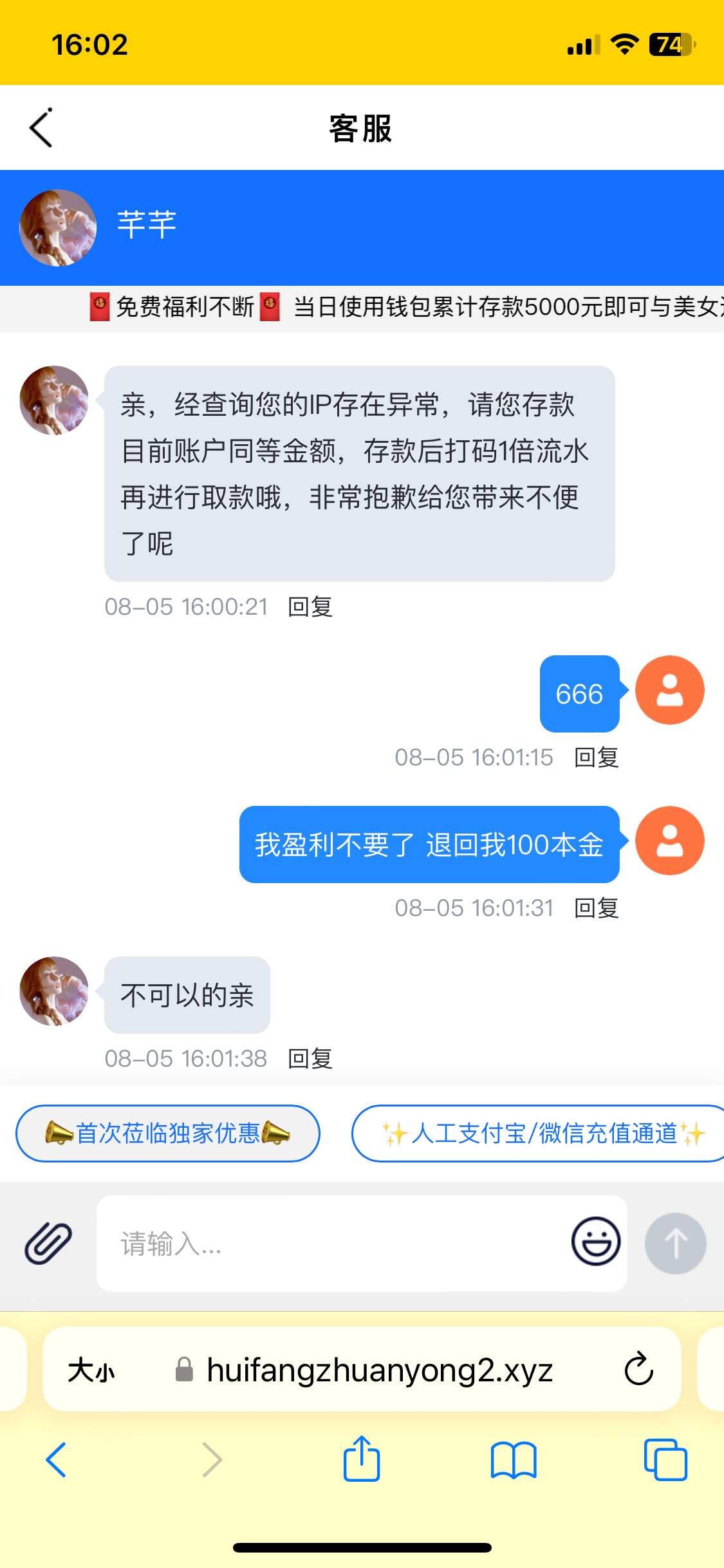Open the 大小 page settings menu
724x1568 pixels.
(x=91, y=1370)
